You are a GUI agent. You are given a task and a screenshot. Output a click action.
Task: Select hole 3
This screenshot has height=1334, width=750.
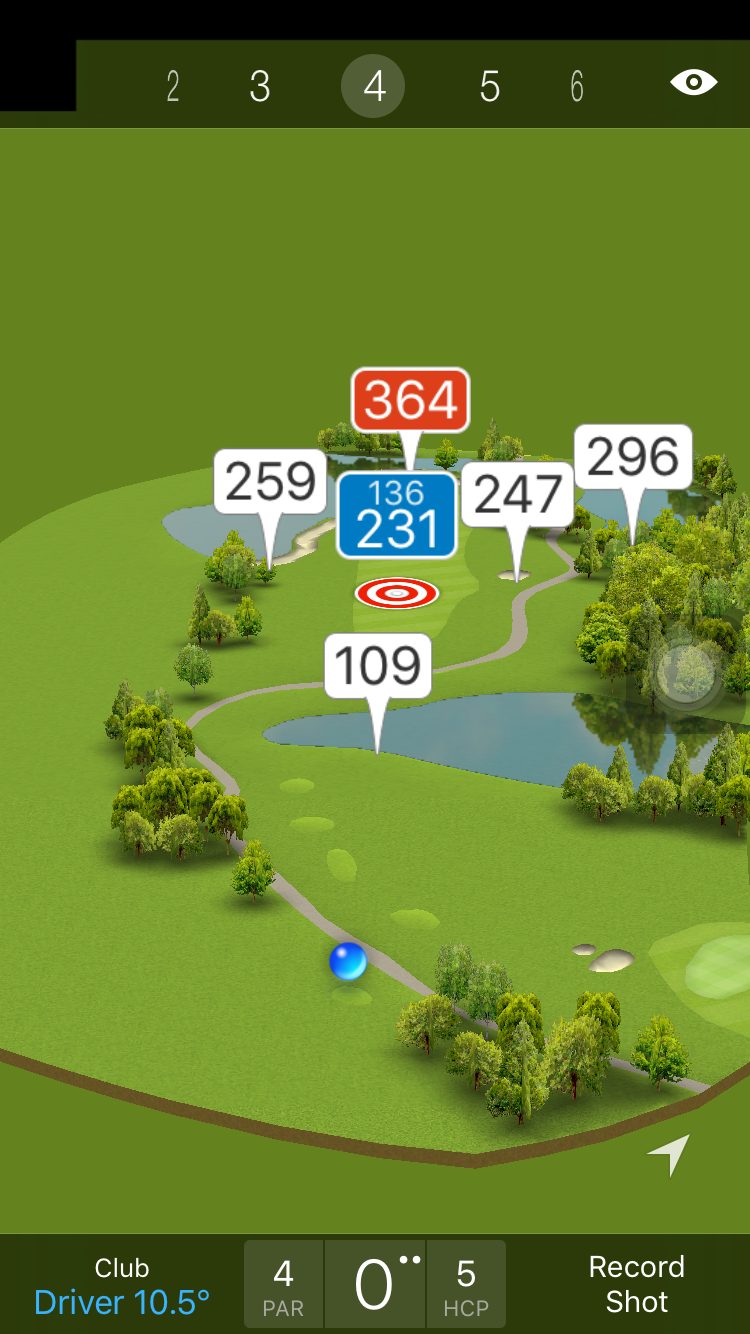[x=260, y=87]
